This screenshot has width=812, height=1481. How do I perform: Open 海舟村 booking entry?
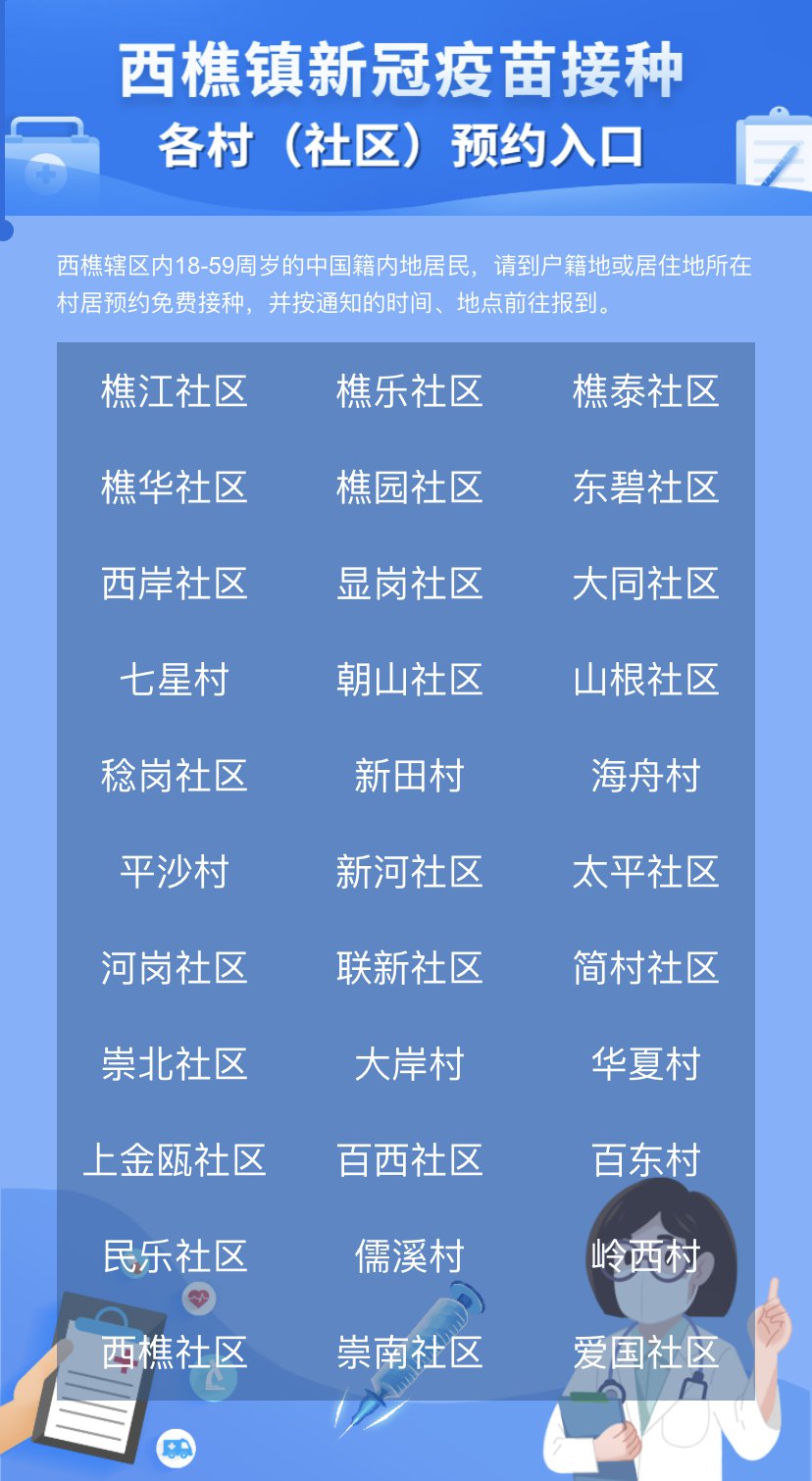(645, 776)
